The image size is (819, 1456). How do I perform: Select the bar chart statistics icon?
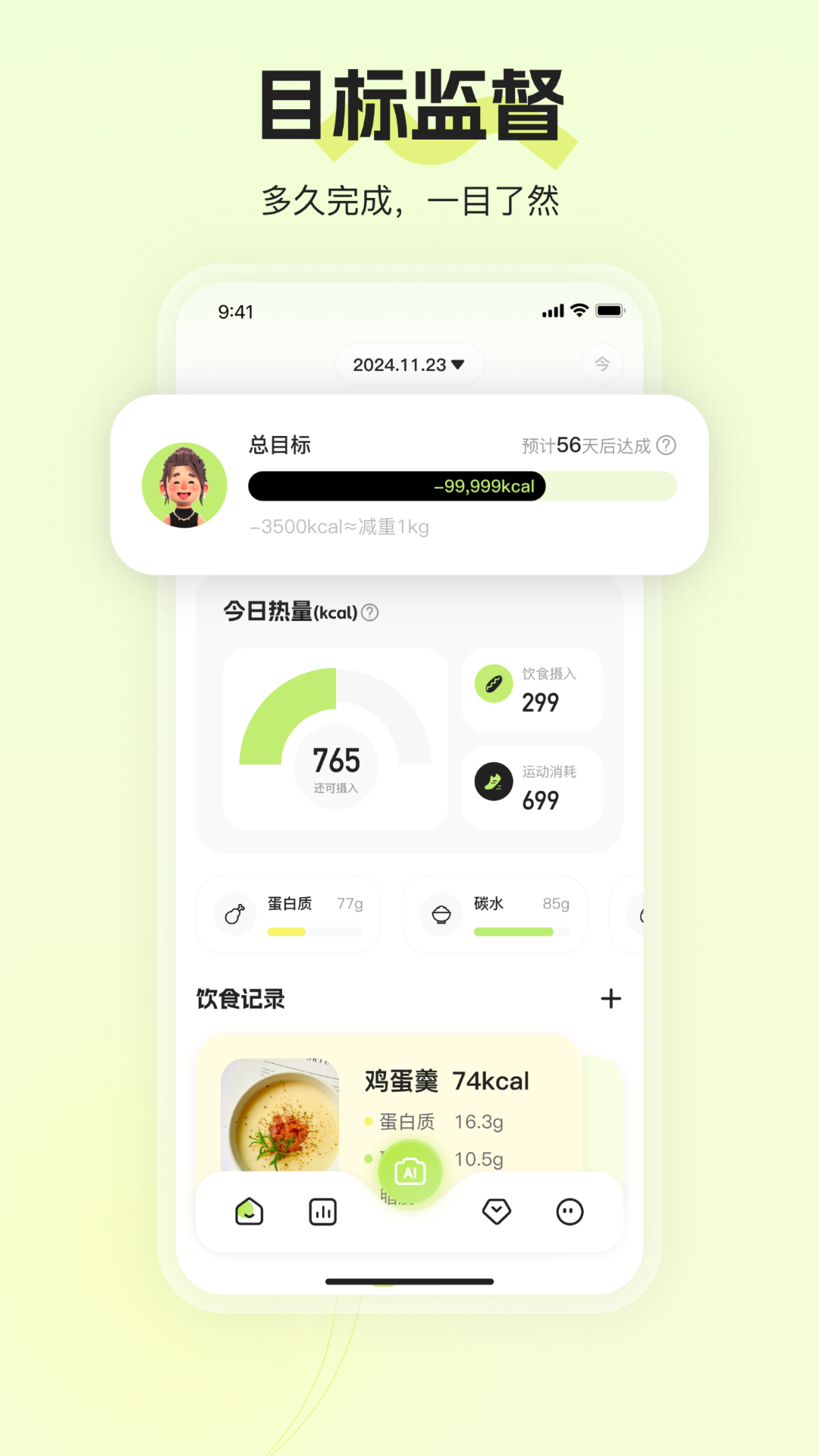tap(322, 1211)
